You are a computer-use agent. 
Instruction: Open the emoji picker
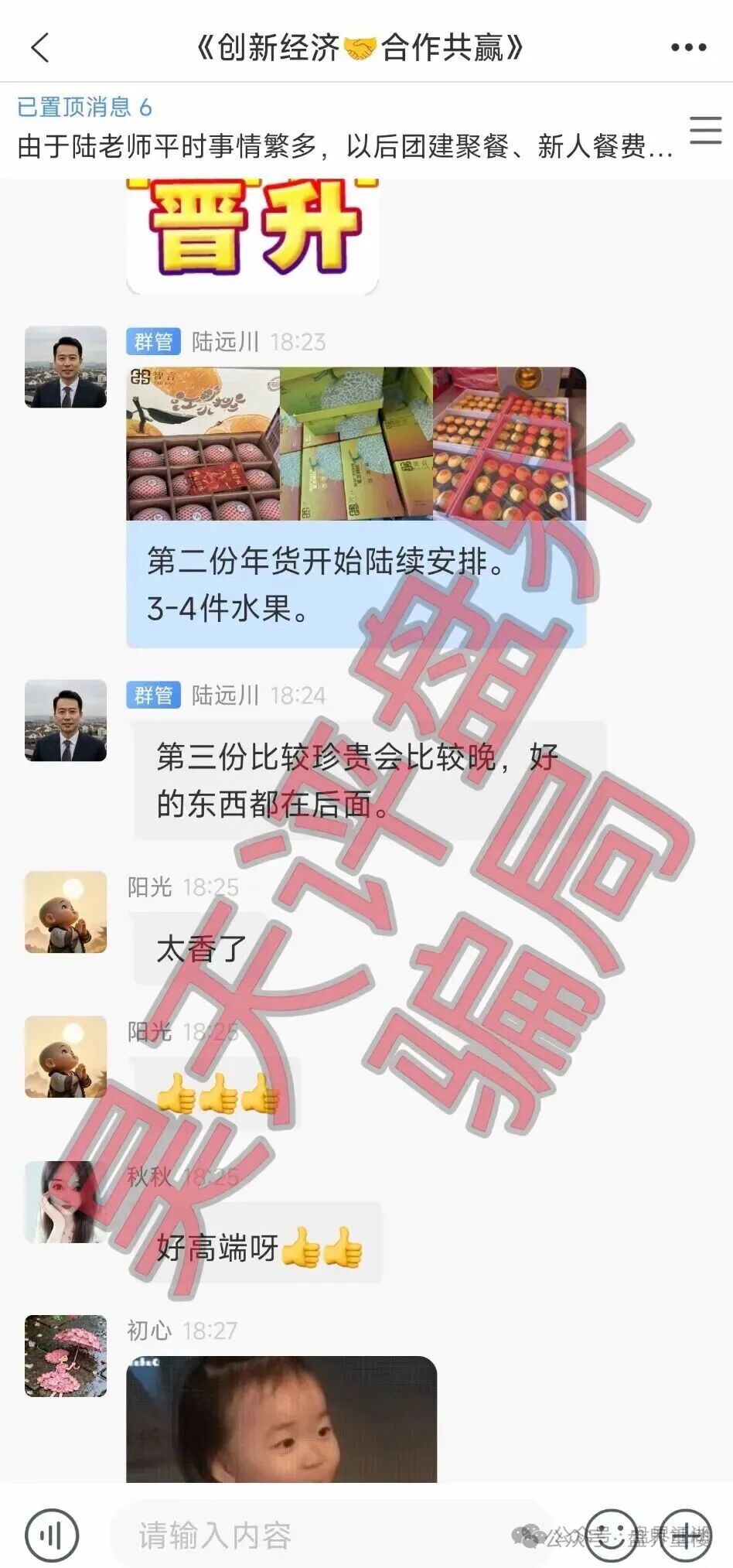pos(611,1536)
